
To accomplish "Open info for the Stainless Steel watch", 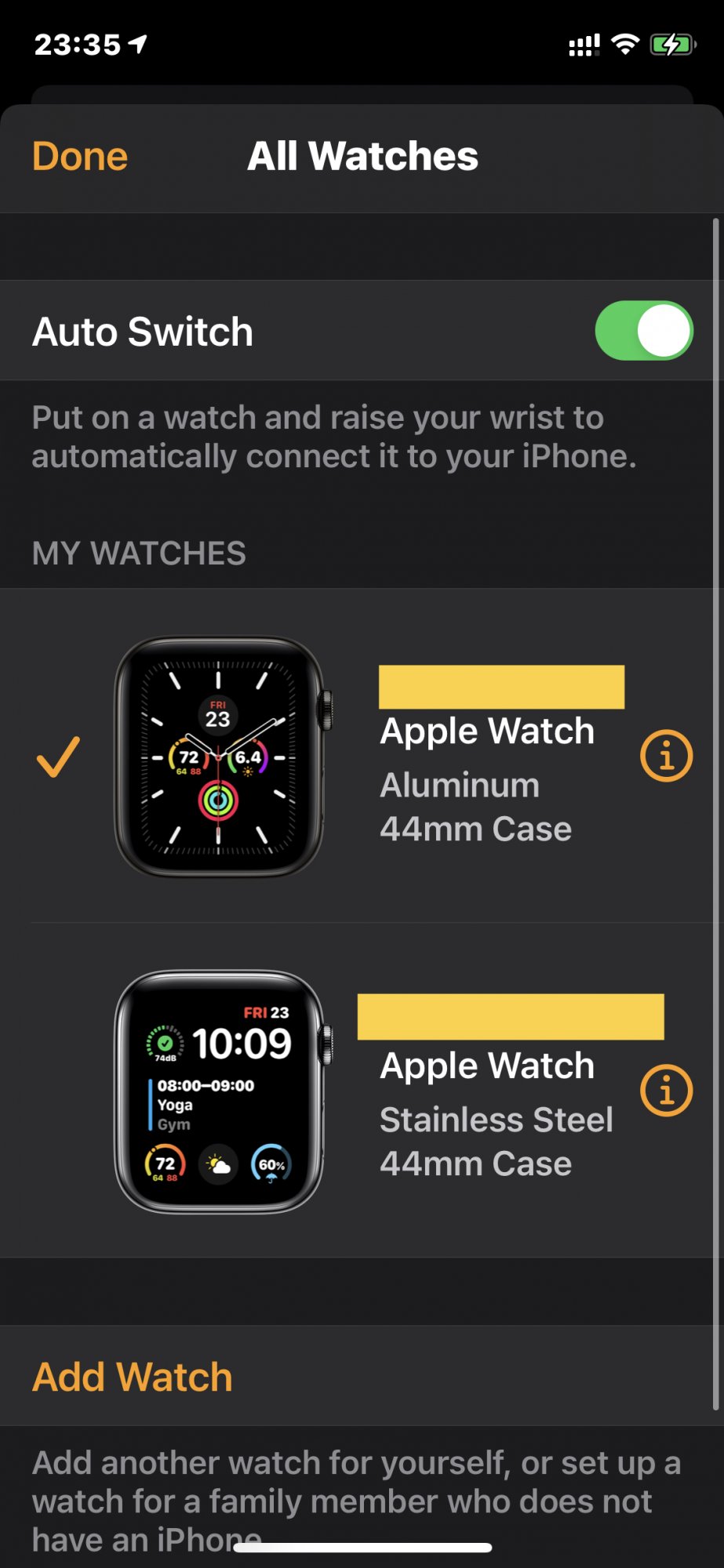I will click(666, 1091).
